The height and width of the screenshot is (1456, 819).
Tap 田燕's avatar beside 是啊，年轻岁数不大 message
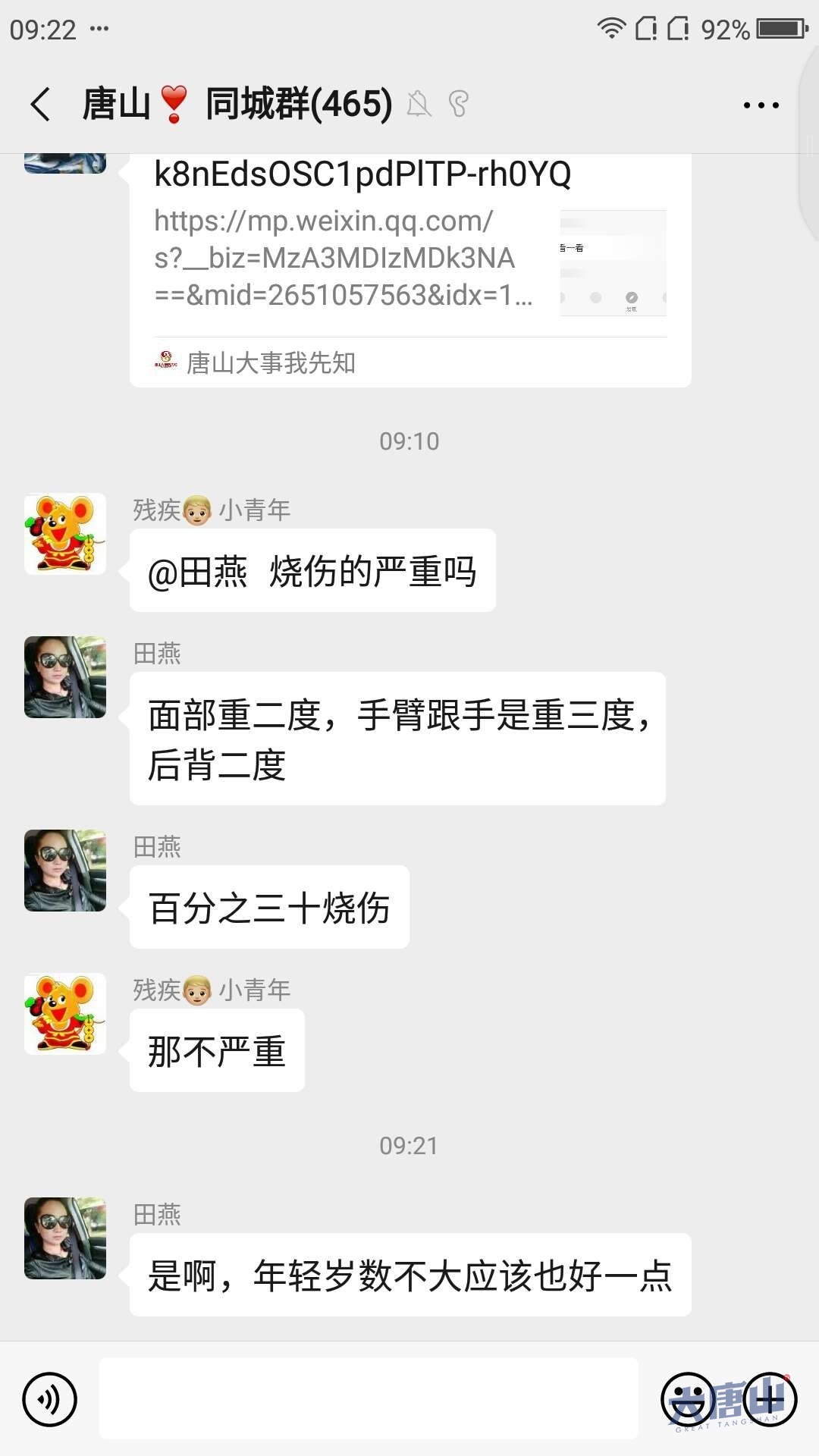[65, 1238]
